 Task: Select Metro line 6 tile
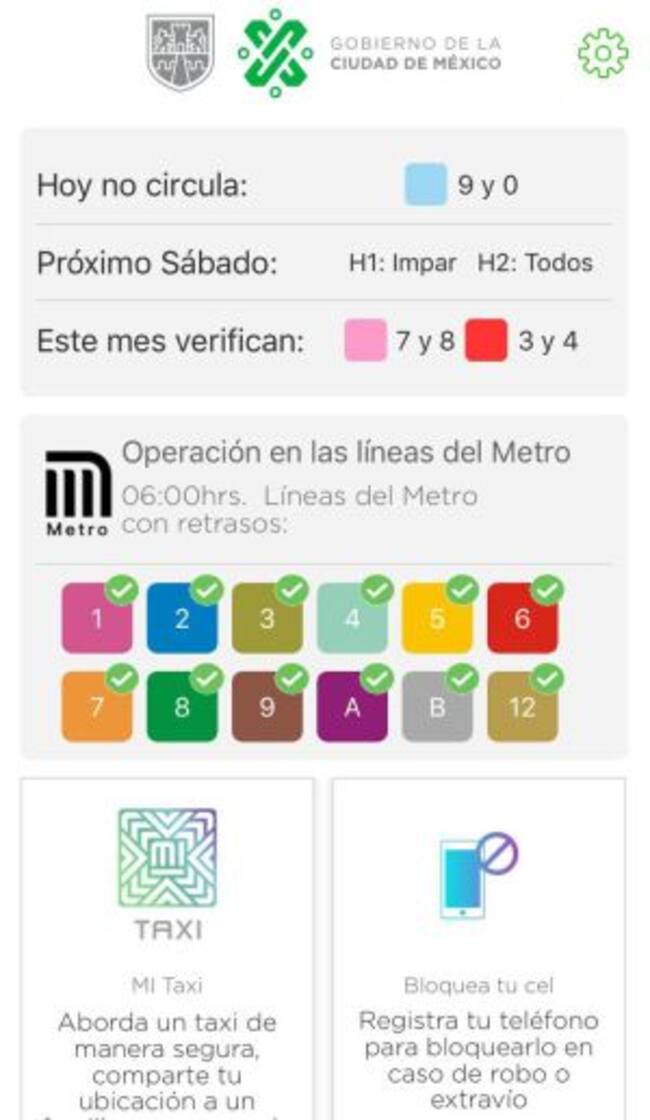point(522,619)
